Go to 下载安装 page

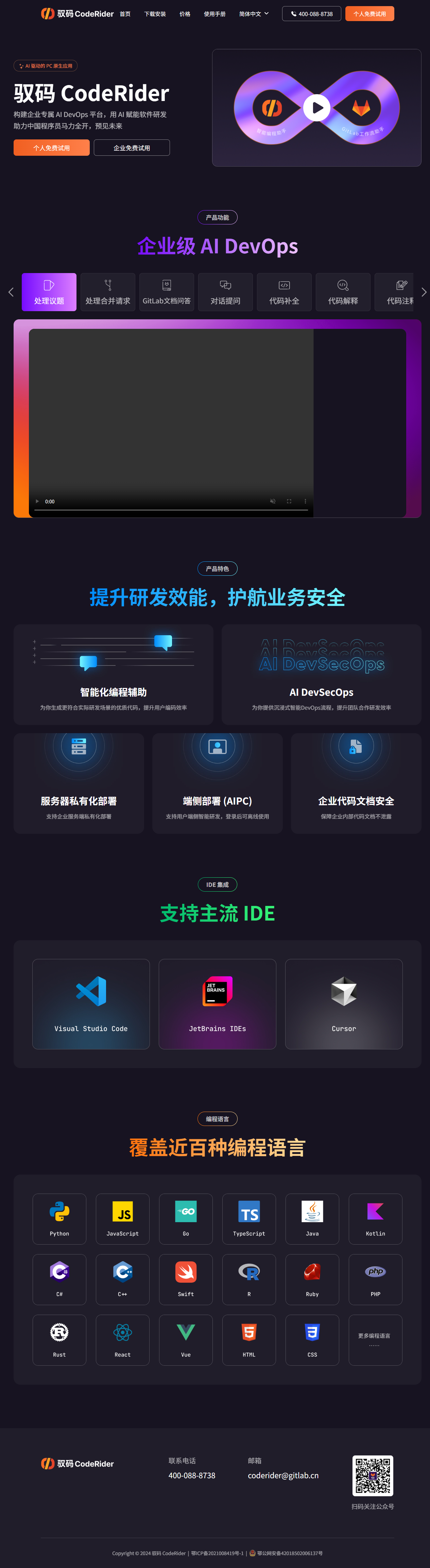point(154,14)
